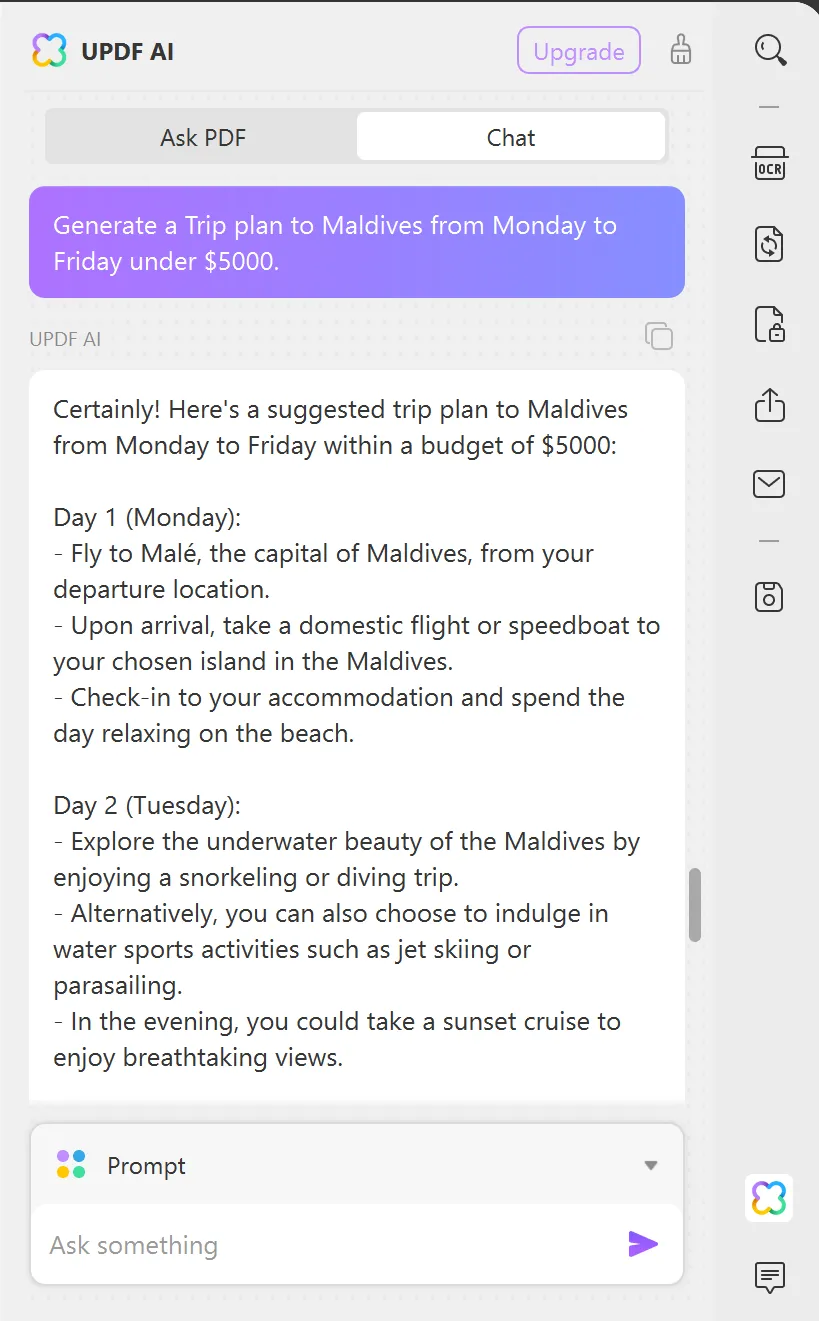Click the Share/Export icon
The image size is (819, 1321).
click(769, 405)
